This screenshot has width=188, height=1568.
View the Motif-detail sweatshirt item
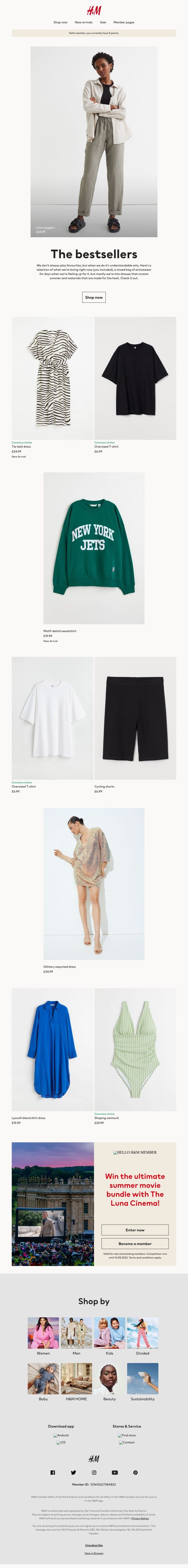click(94, 548)
